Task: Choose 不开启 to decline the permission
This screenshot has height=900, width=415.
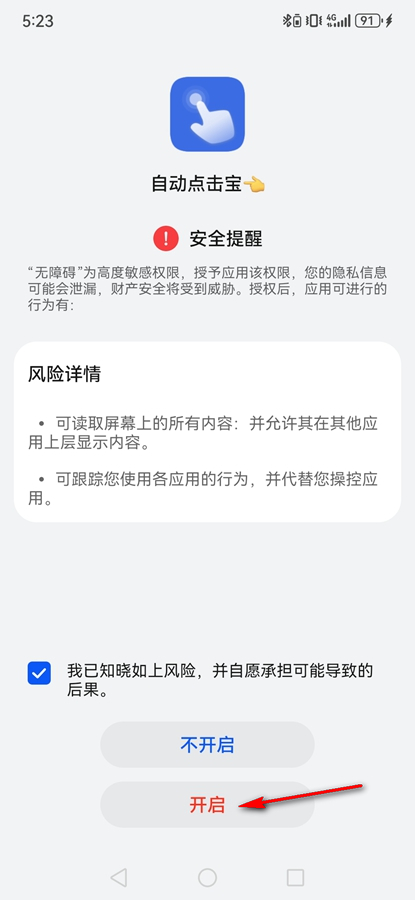Action: point(207,744)
